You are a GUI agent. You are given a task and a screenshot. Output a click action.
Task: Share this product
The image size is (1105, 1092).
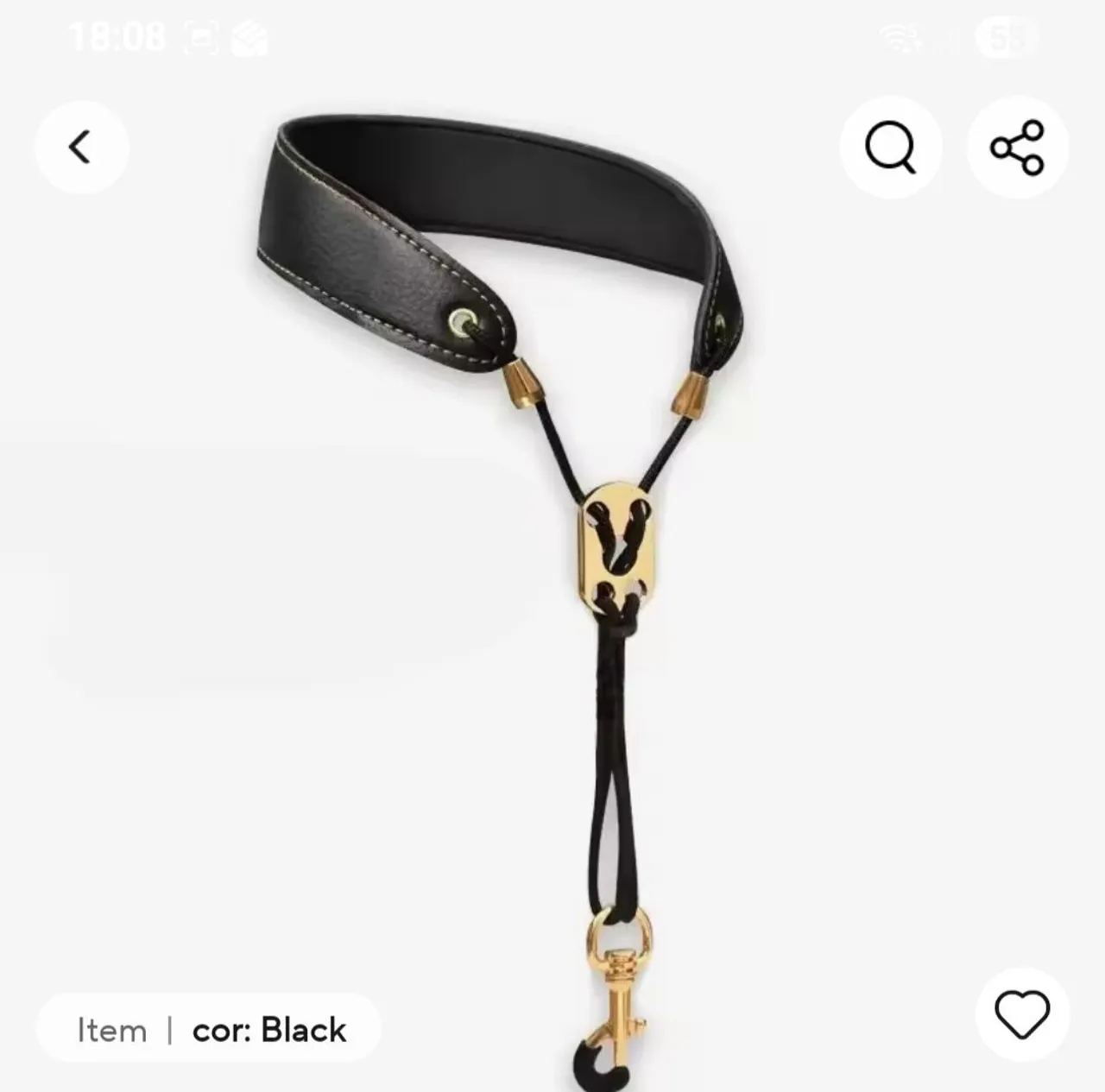(x=1018, y=148)
